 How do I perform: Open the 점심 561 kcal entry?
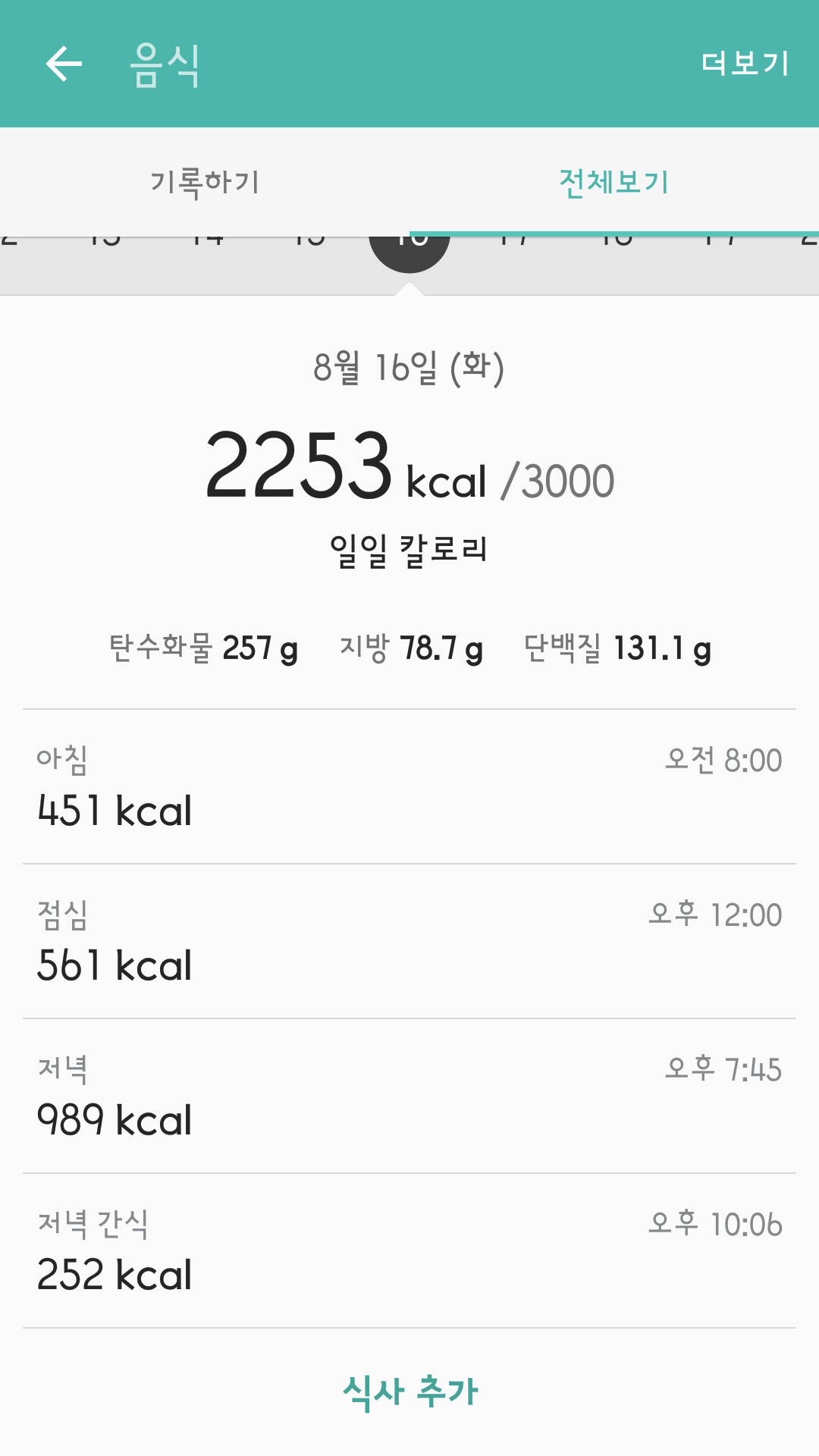pos(409,942)
